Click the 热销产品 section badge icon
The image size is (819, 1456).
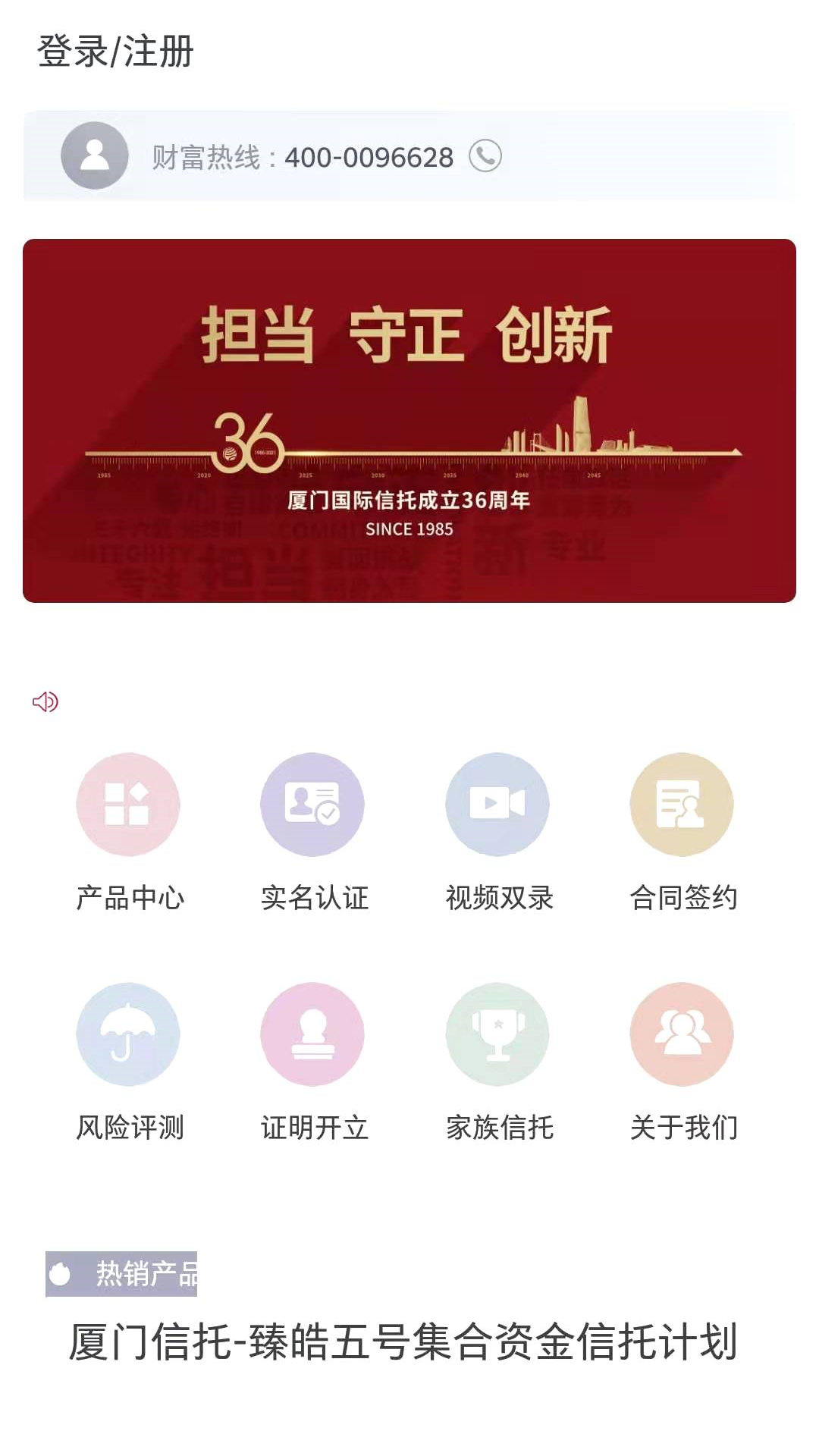click(x=63, y=1274)
